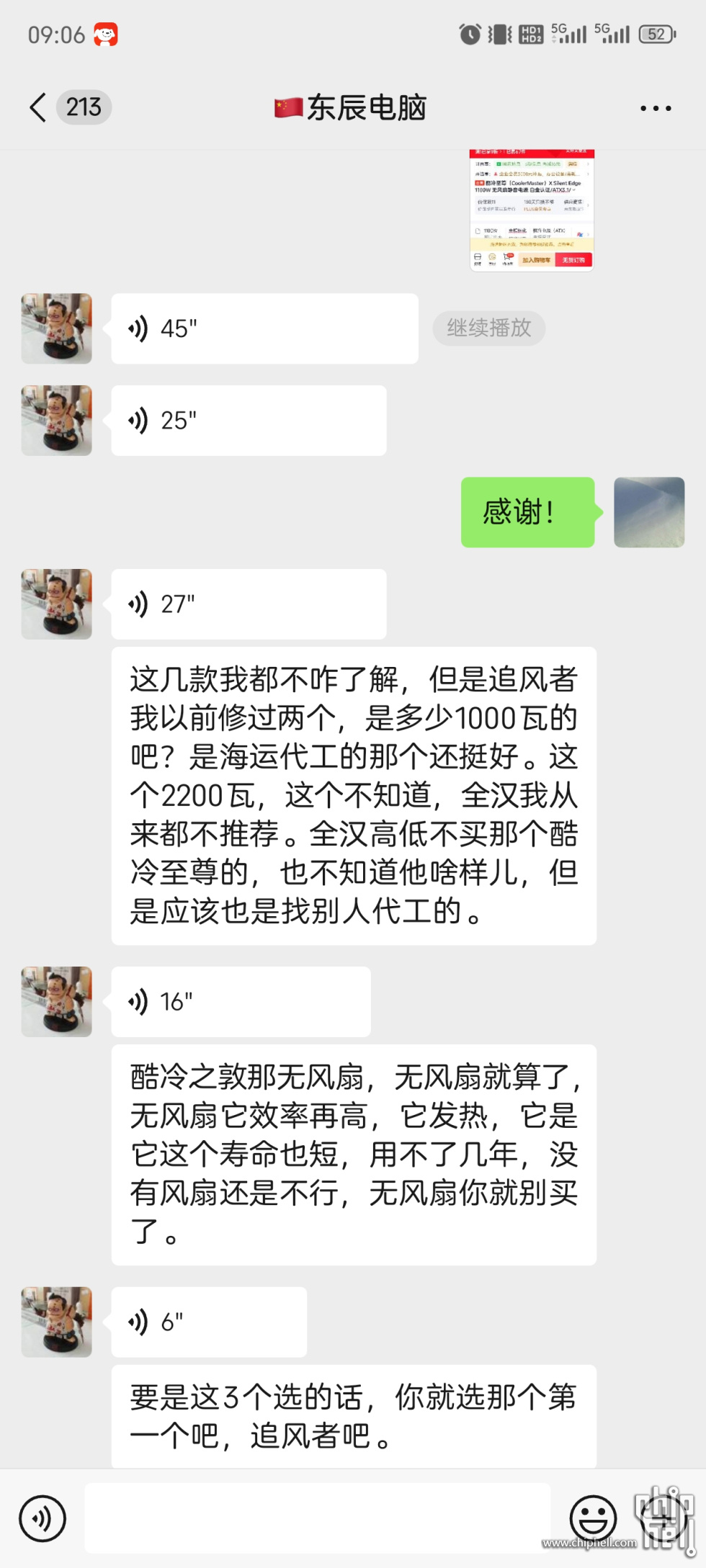Open the shared product screenshot image
The height and width of the screenshot is (1568, 706).
[x=532, y=210]
